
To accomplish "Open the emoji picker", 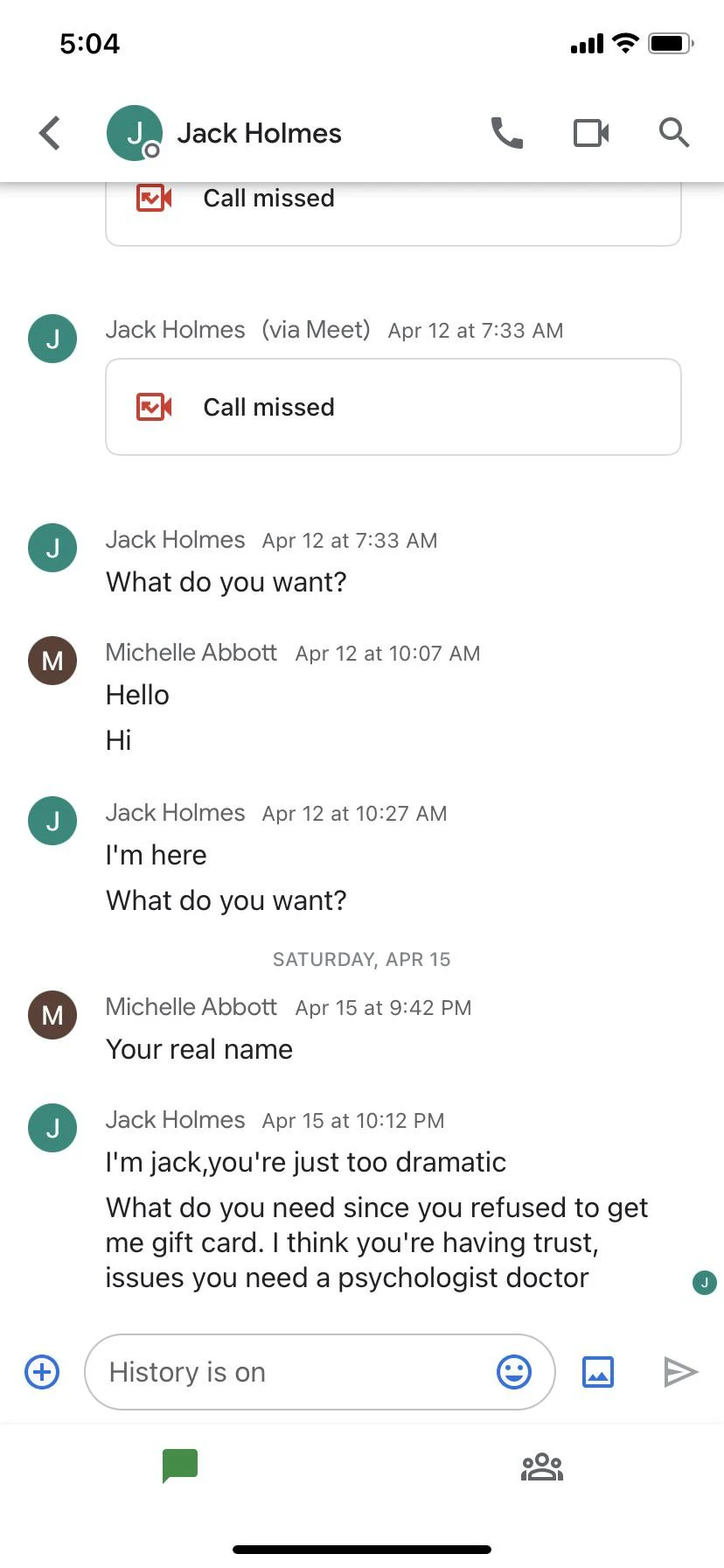I will click(514, 1371).
